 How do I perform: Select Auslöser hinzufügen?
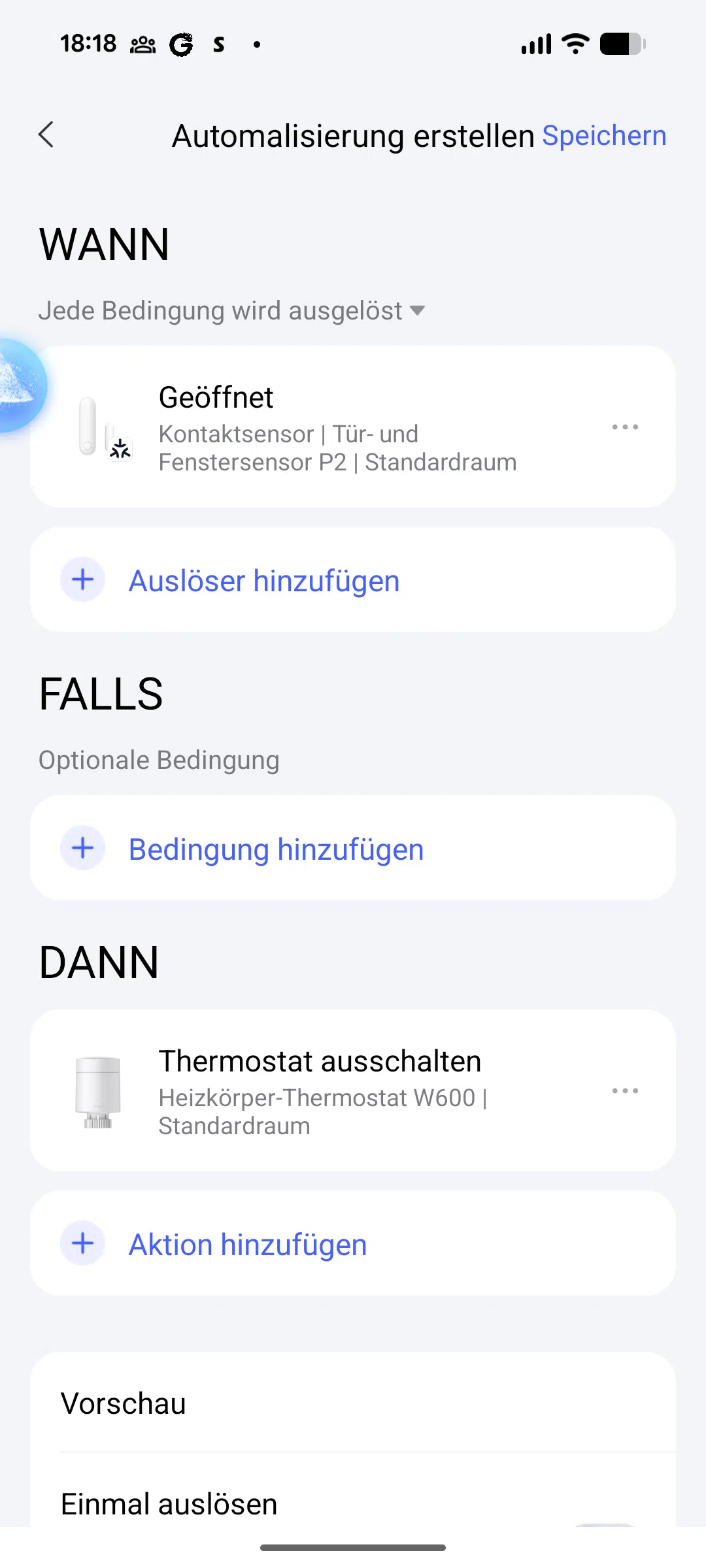tap(263, 581)
